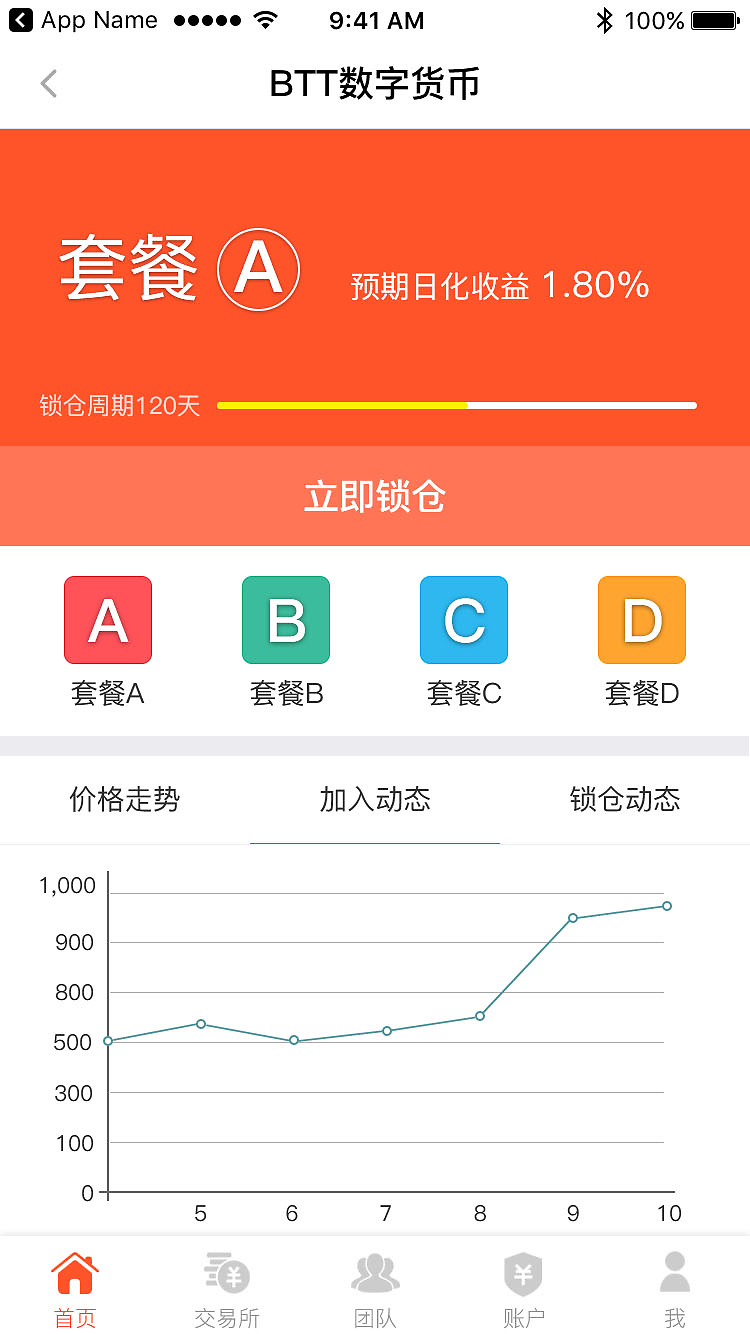View the 账户 bottom tab
Viewport: 750px width, 1334px height.
pyautogui.click(x=523, y=1288)
